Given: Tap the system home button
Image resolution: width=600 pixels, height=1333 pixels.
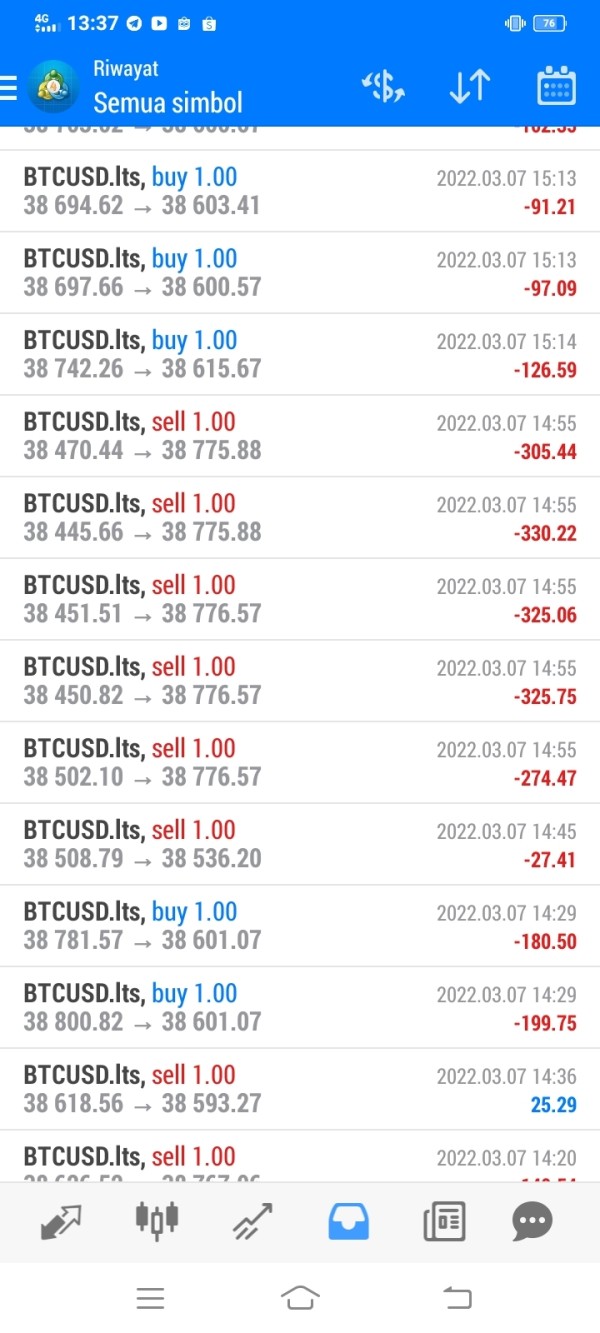Looking at the screenshot, I should 300,1298.
